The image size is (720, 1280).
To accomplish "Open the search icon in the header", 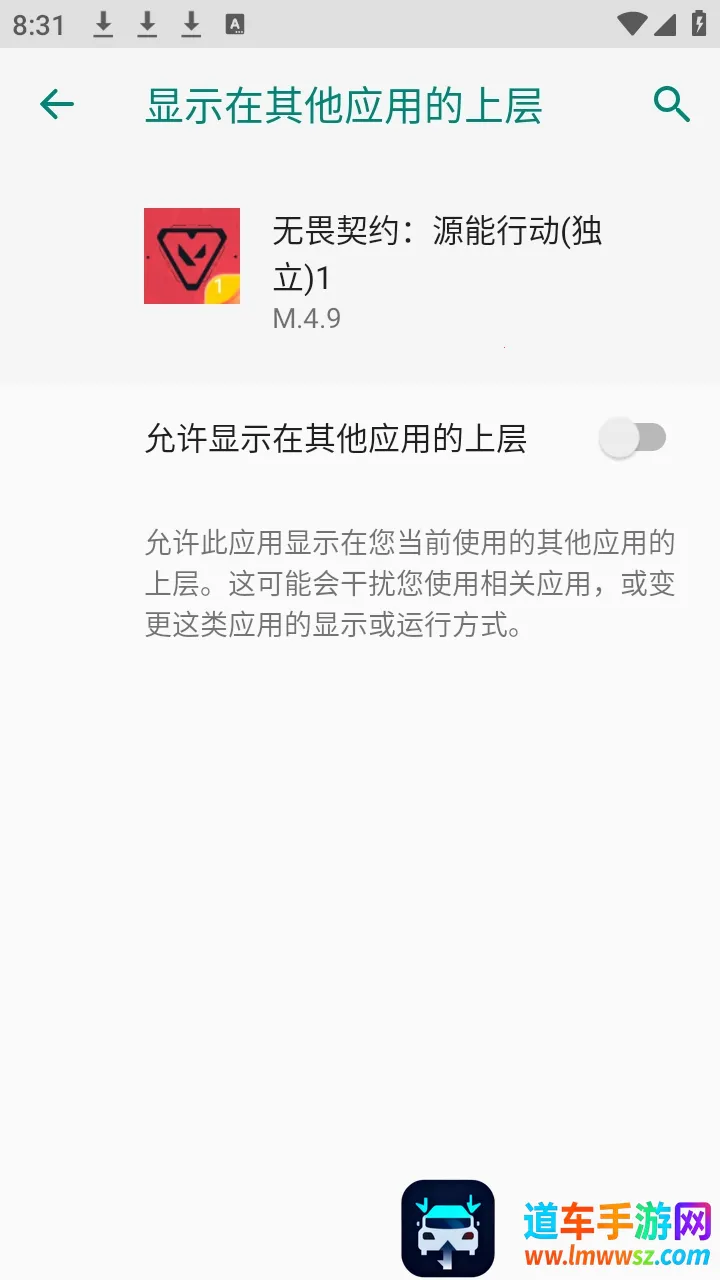I will point(670,103).
